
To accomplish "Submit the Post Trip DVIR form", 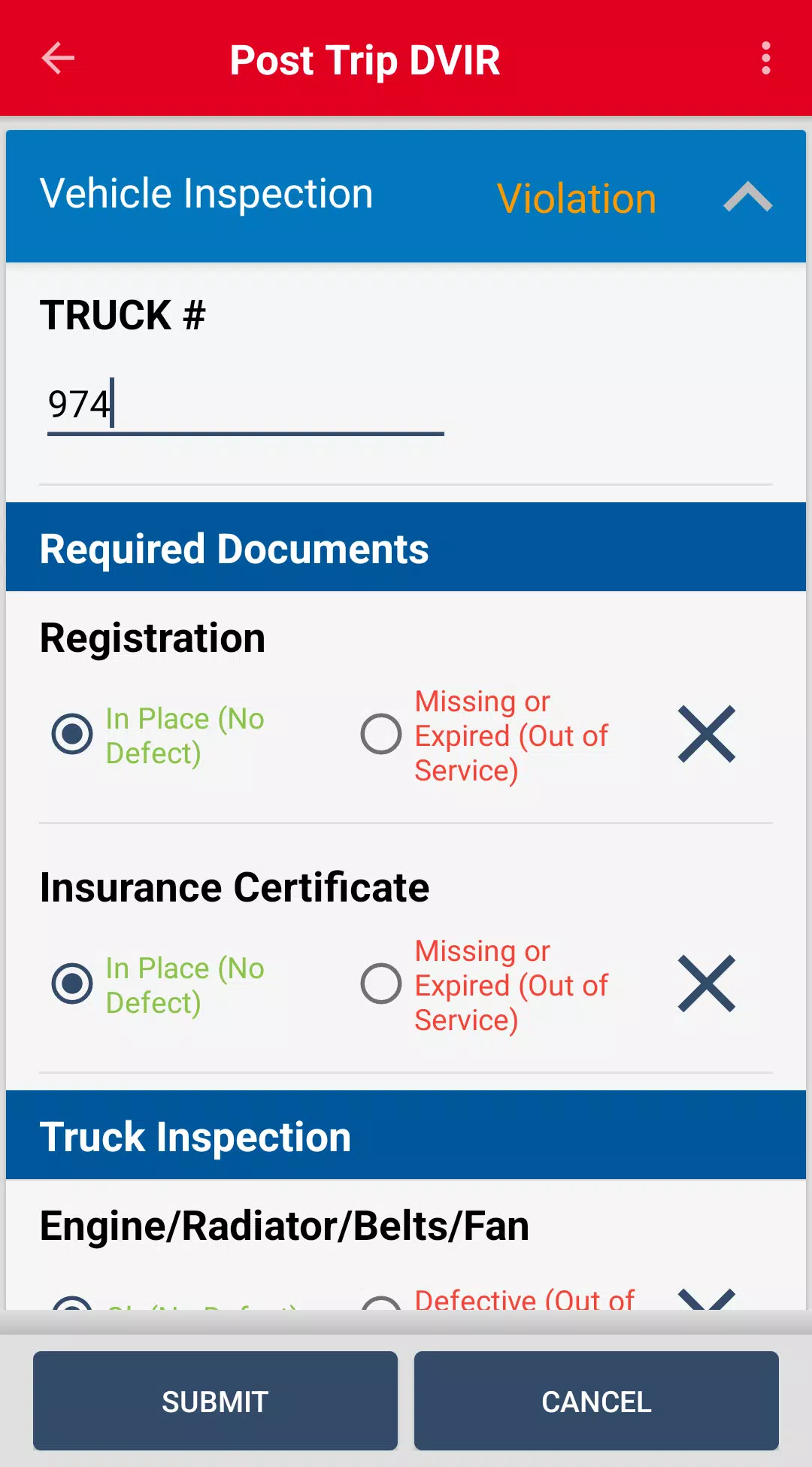I will (x=214, y=1401).
